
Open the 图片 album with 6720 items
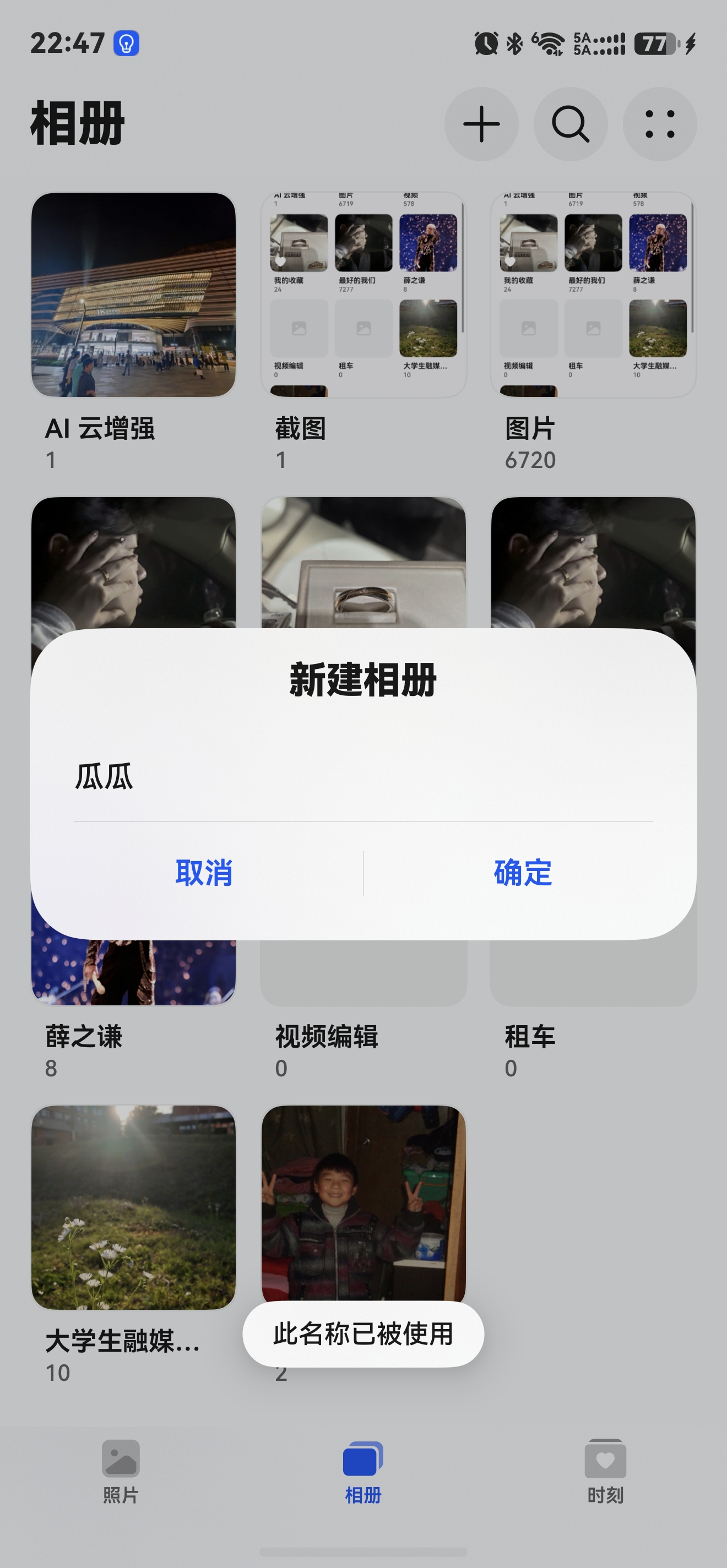pos(593,295)
